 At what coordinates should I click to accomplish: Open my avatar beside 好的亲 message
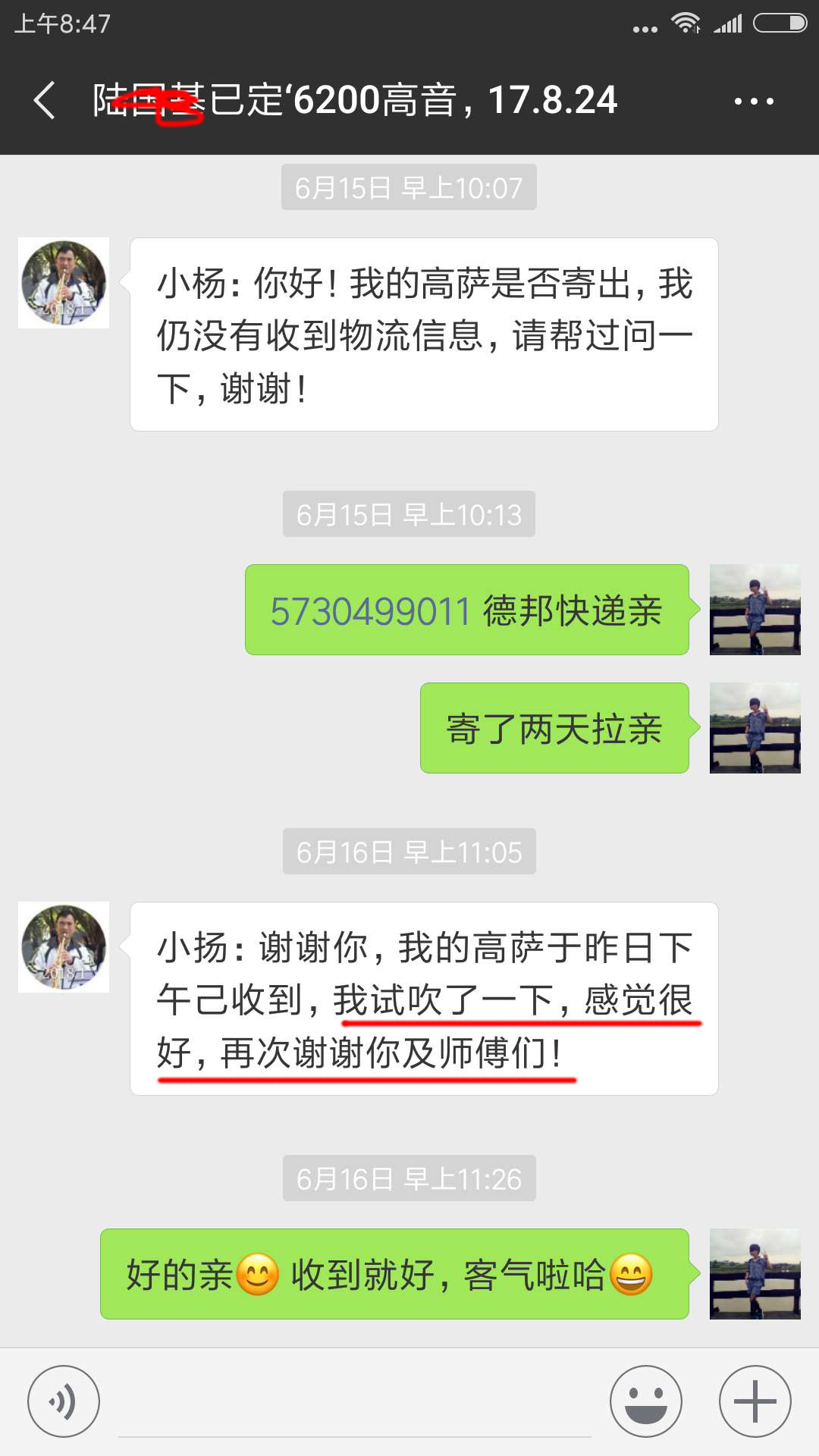(755, 1274)
